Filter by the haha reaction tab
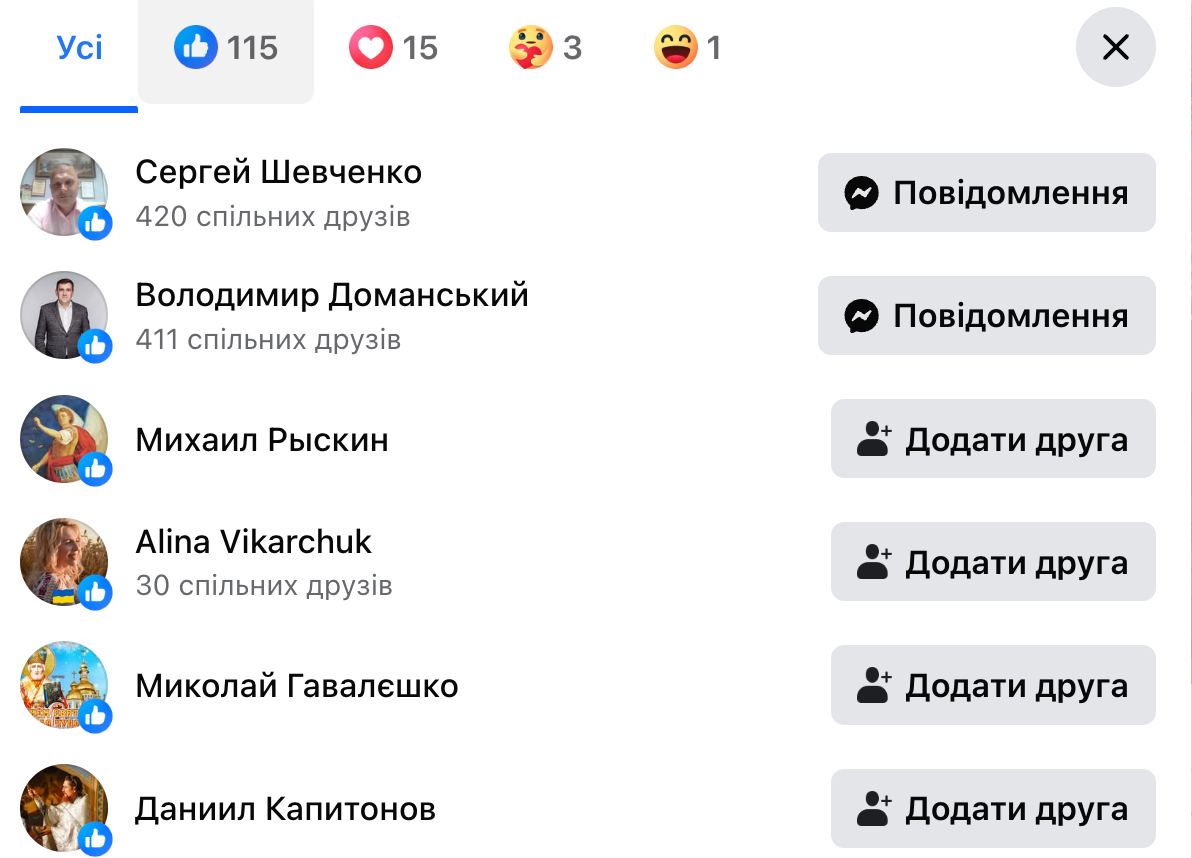This screenshot has height=858, width=1192. click(688, 48)
